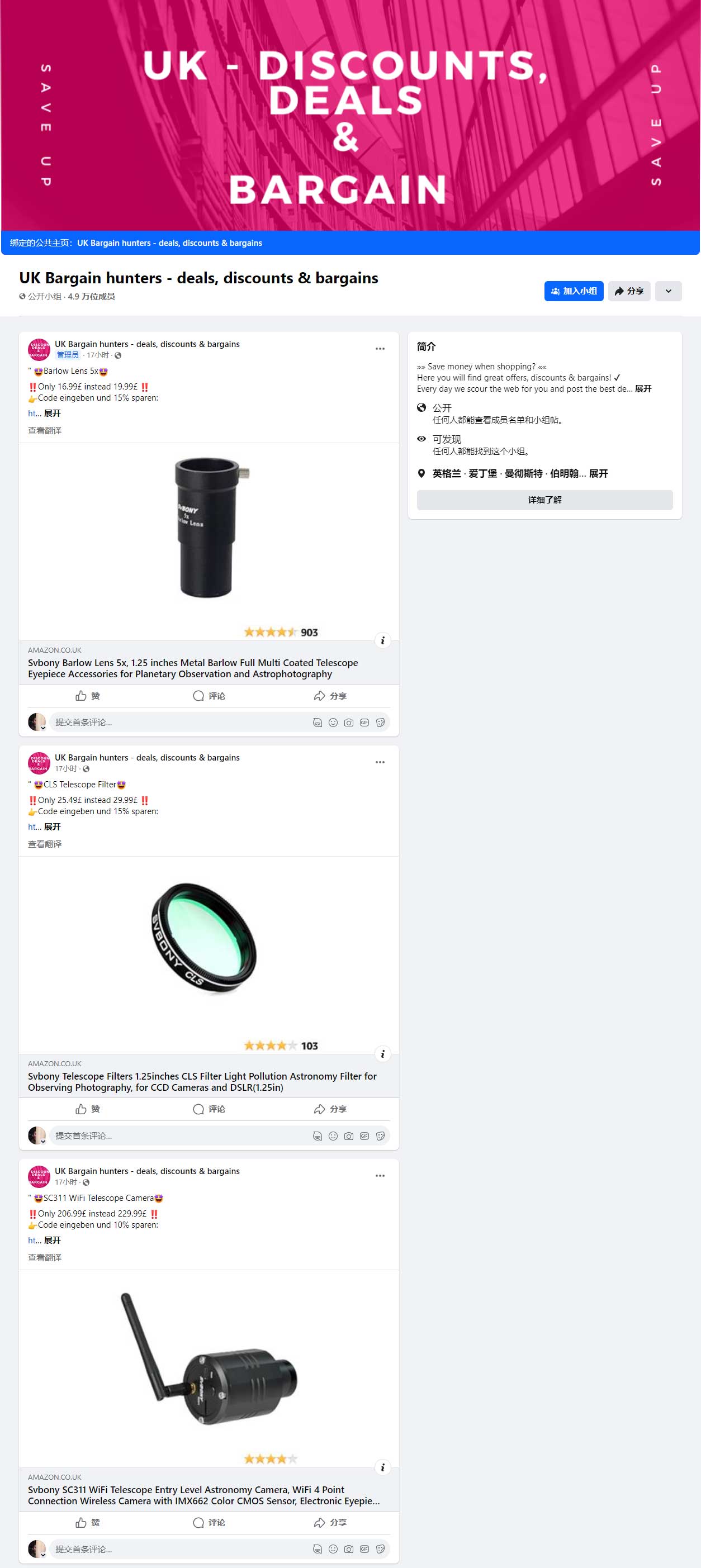Open the three-dot menu on the Barlow Lens post
The width and height of the screenshot is (701, 1568).
click(380, 349)
